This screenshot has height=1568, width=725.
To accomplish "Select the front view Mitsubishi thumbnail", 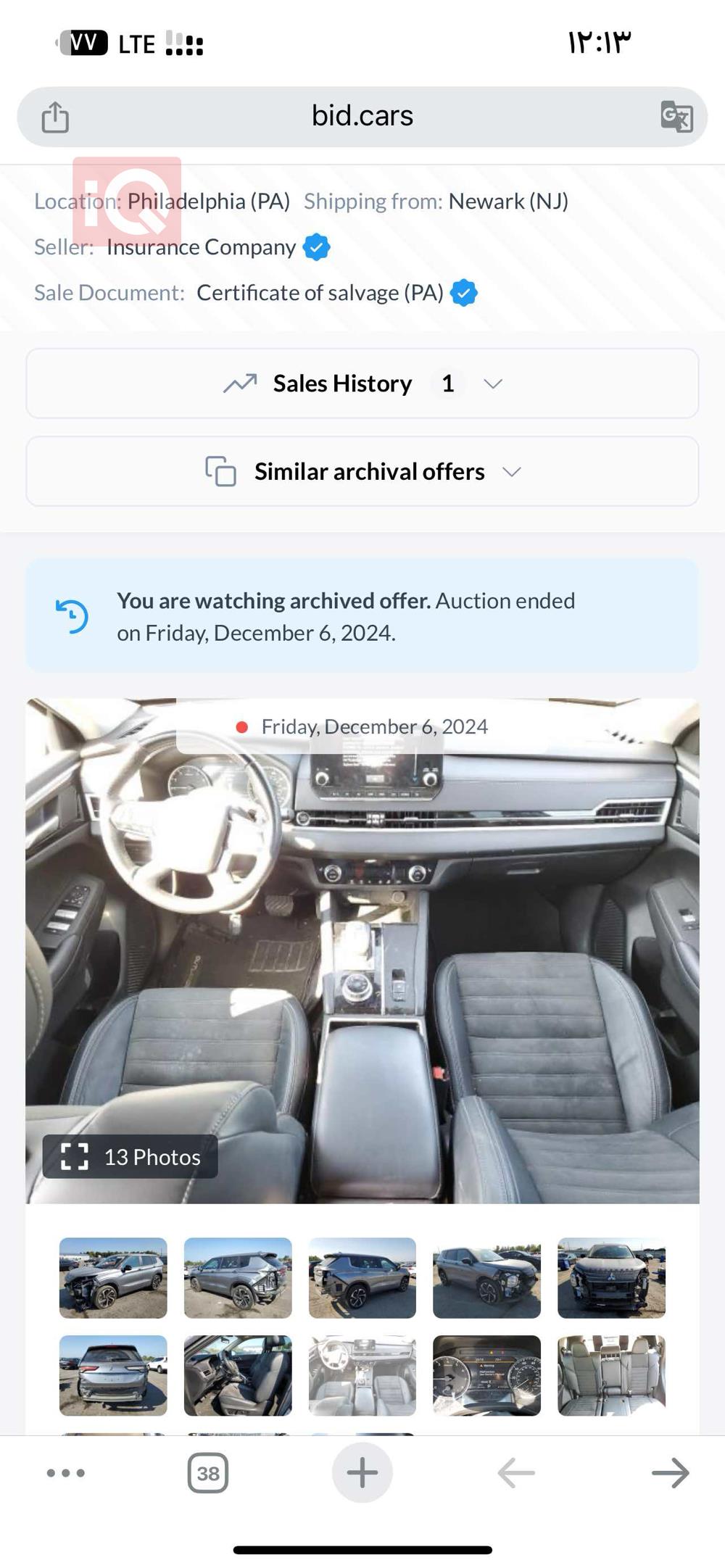I will 611,1278.
